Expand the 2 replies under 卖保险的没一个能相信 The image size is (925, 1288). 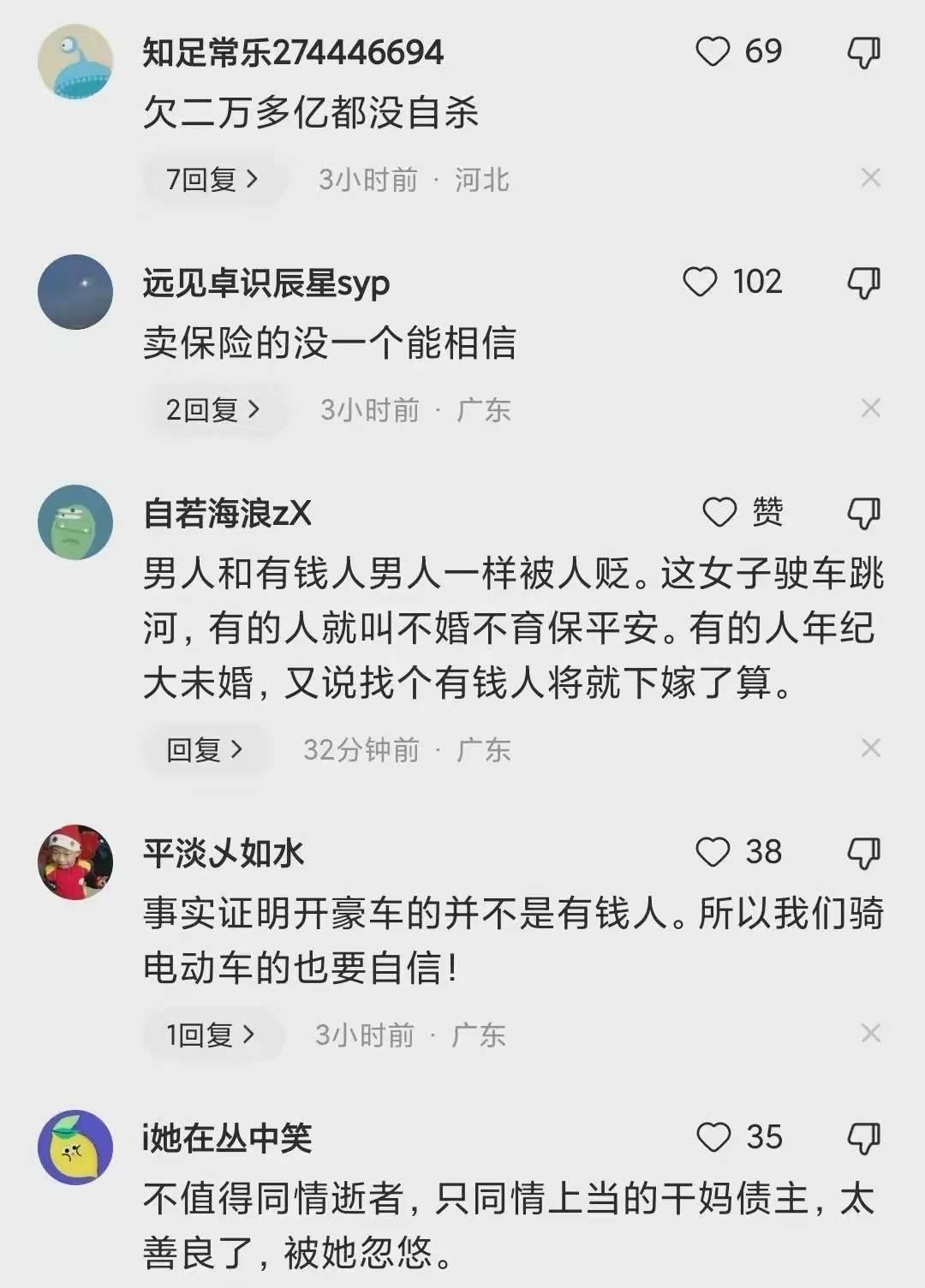pos(212,409)
